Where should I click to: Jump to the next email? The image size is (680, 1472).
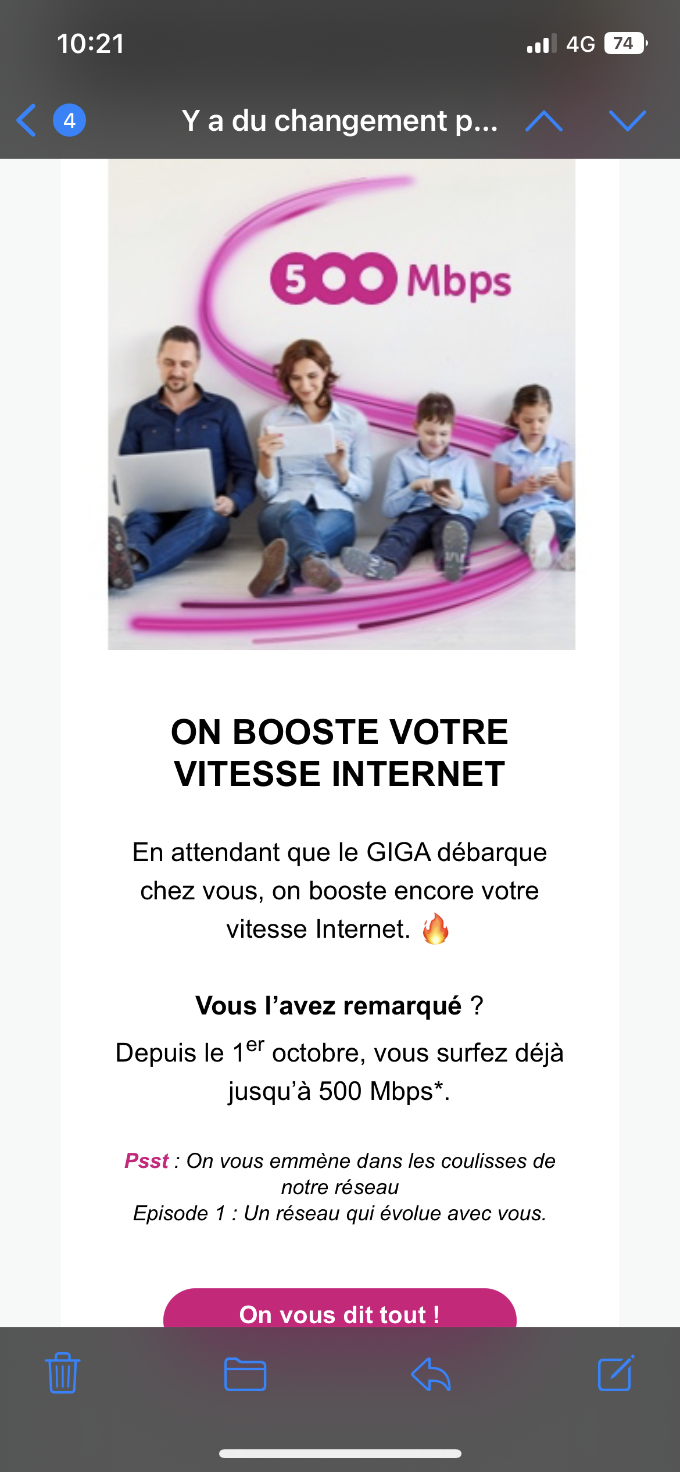(628, 121)
